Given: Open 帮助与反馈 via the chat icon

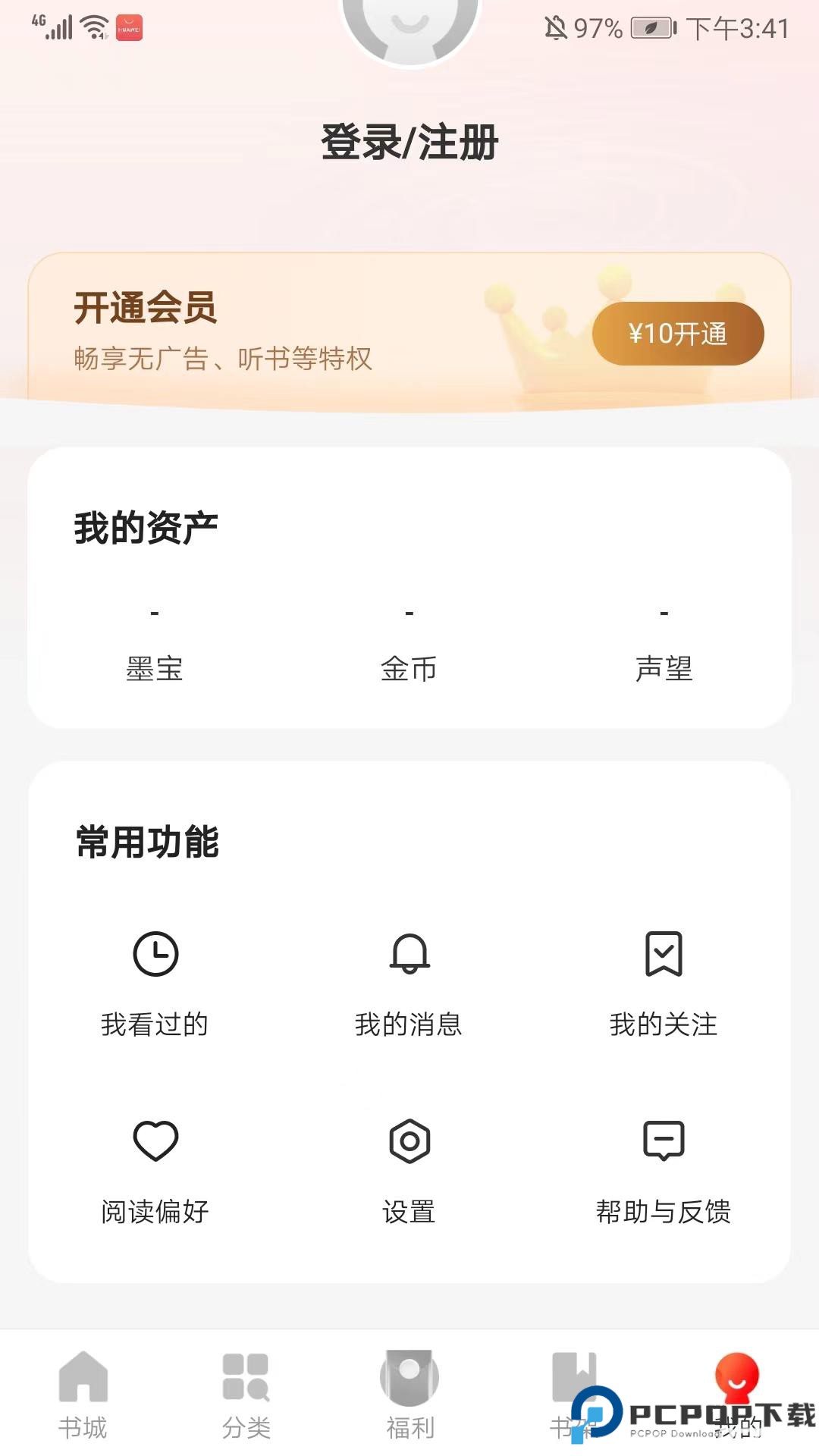Looking at the screenshot, I should (664, 1168).
